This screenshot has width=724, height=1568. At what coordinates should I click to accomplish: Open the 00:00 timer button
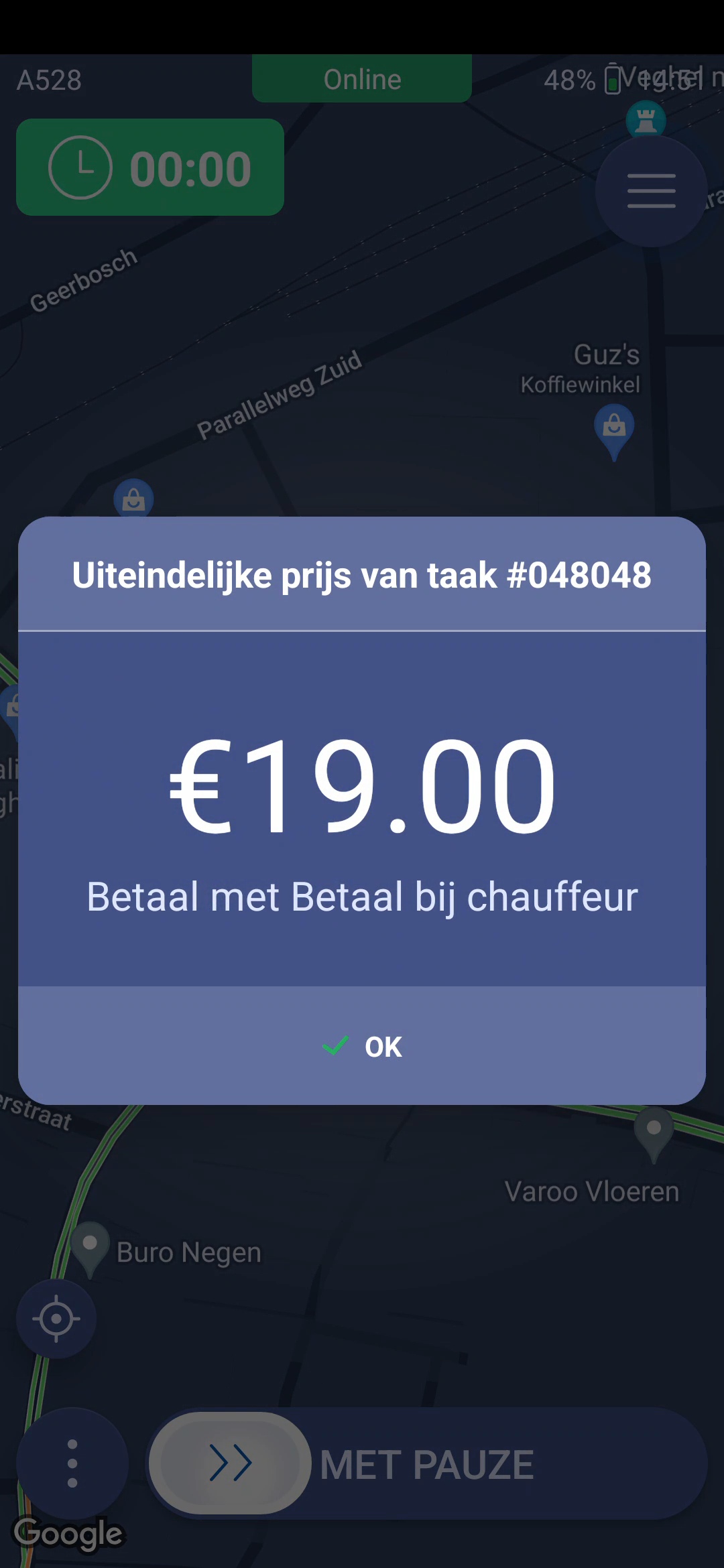(150, 168)
